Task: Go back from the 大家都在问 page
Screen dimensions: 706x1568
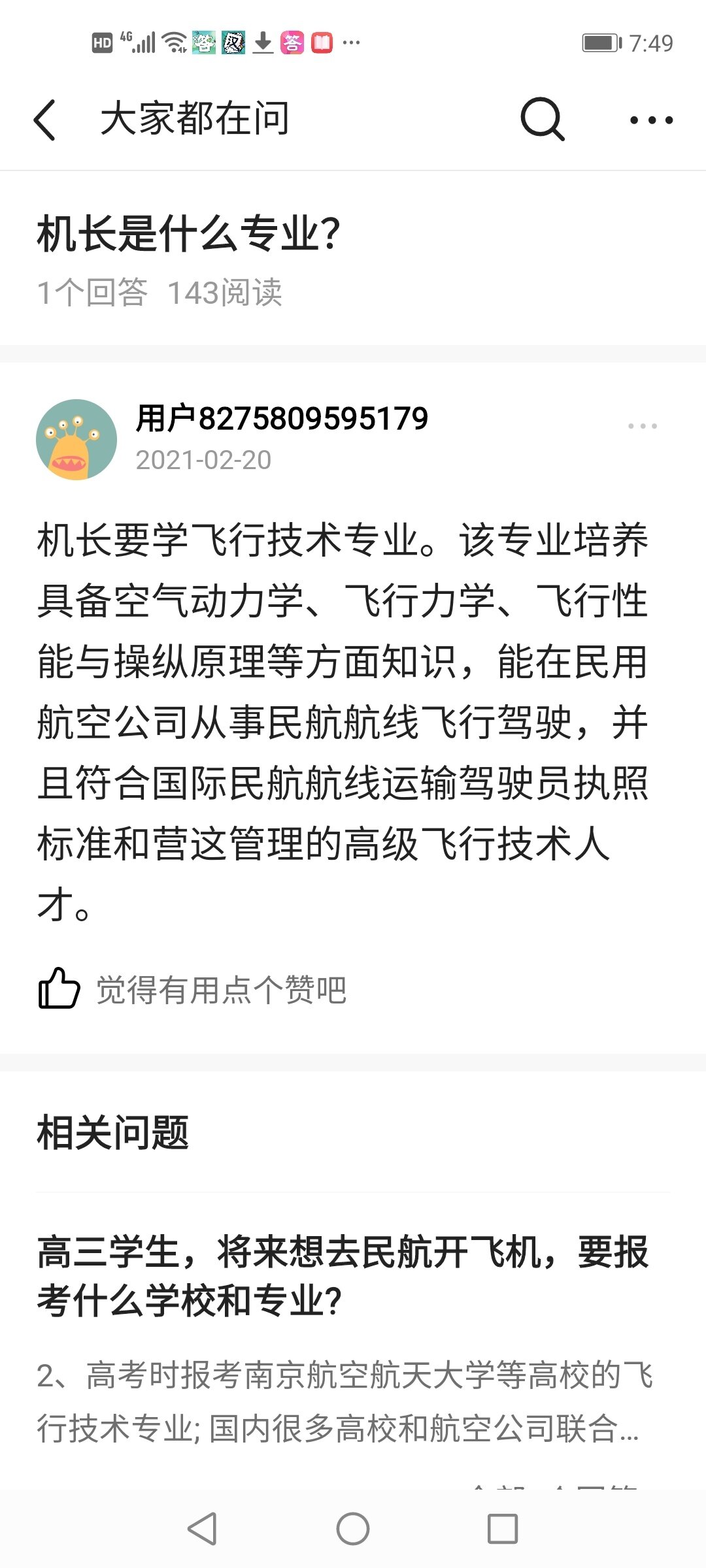Action: 45,120
